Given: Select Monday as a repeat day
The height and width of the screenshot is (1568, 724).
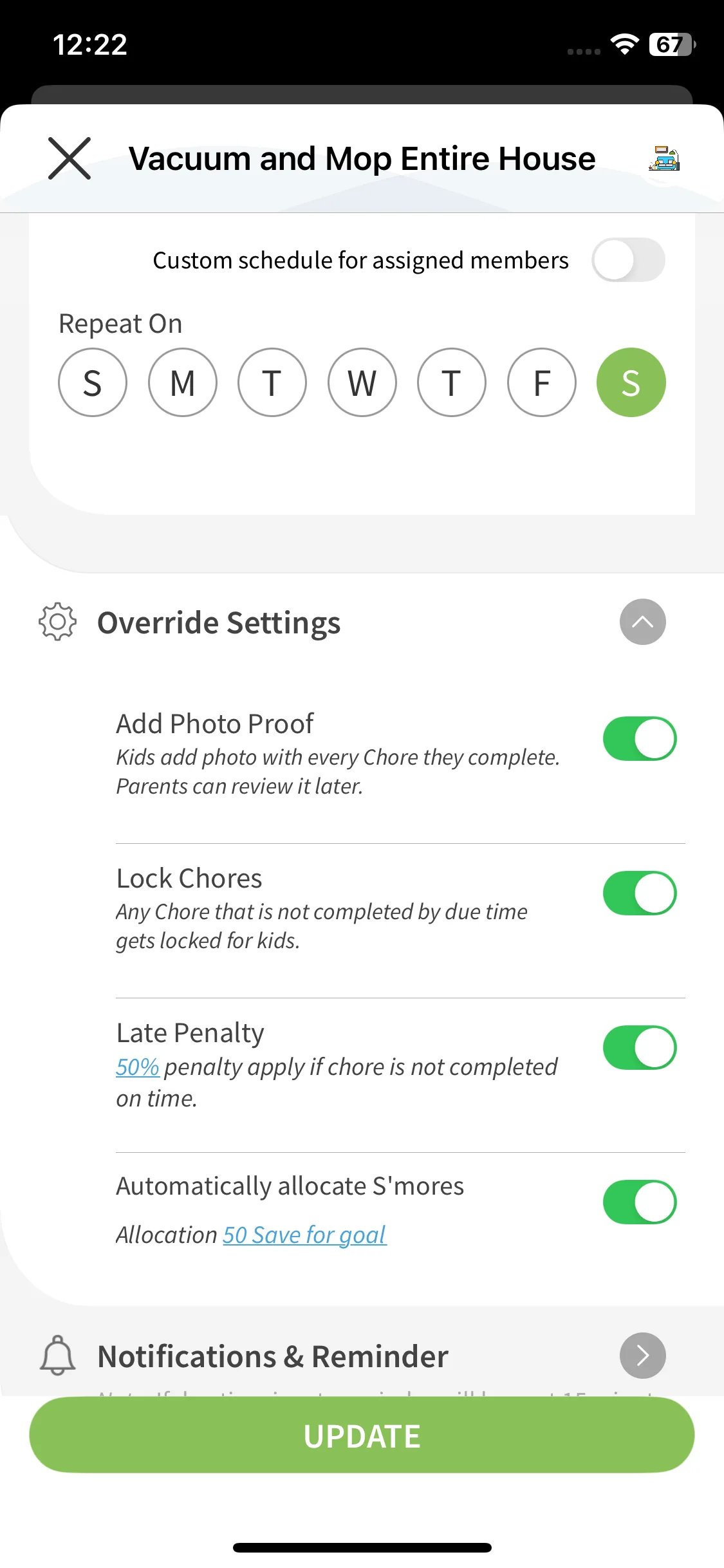Looking at the screenshot, I should pos(183,382).
